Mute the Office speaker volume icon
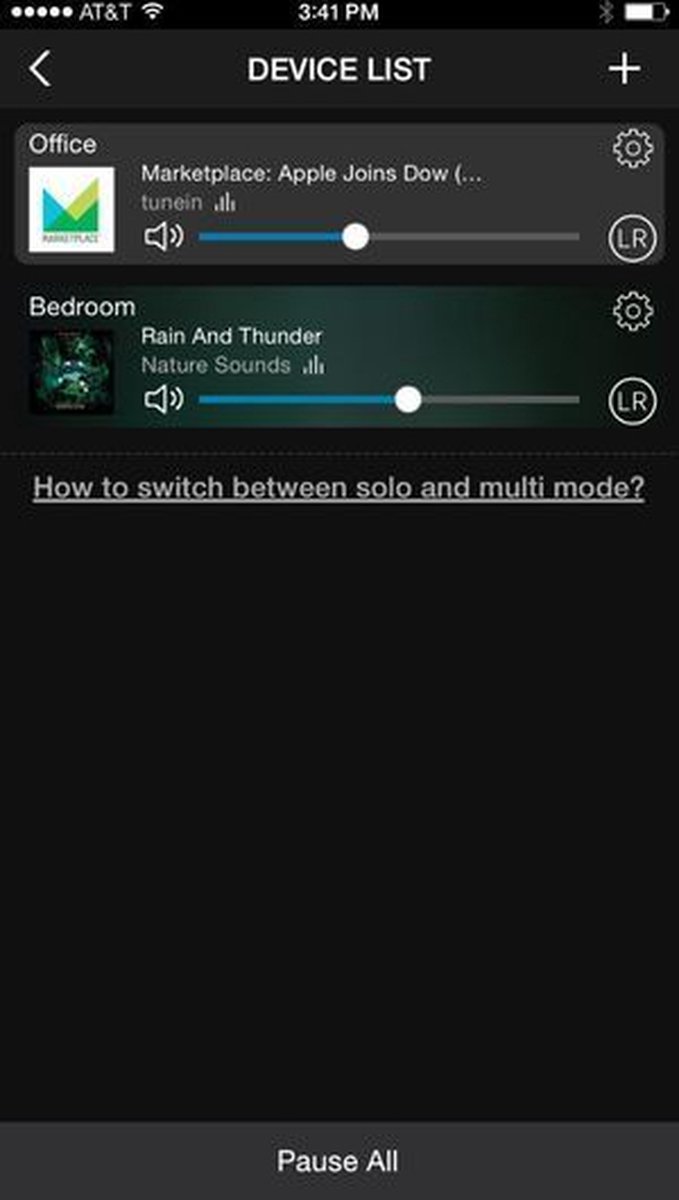This screenshot has width=679, height=1200. 164,238
